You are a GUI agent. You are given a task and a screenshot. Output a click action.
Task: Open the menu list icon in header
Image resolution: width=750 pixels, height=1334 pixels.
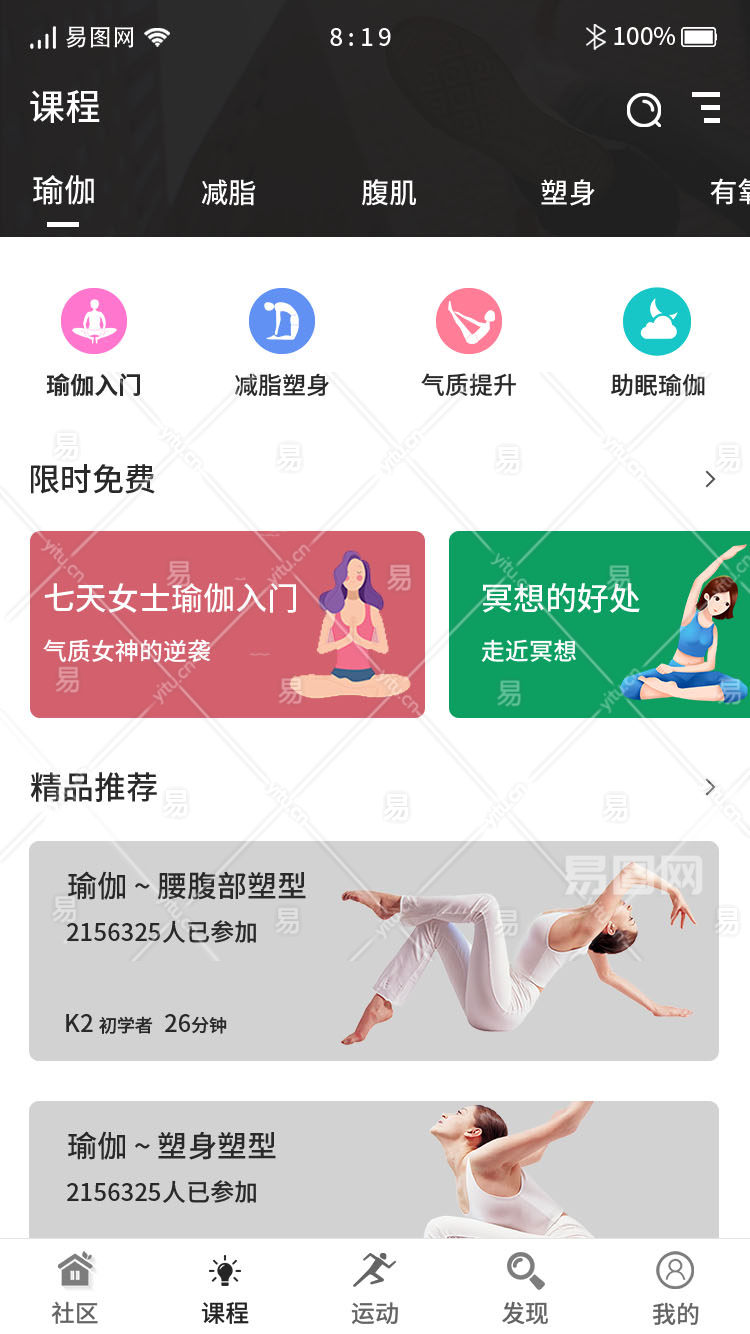point(707,108)
